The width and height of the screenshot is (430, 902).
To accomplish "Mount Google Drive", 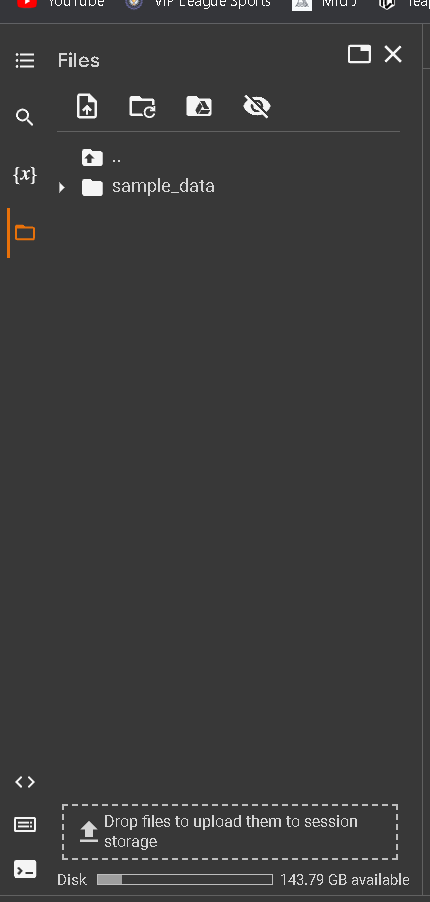I will point(199,106).
